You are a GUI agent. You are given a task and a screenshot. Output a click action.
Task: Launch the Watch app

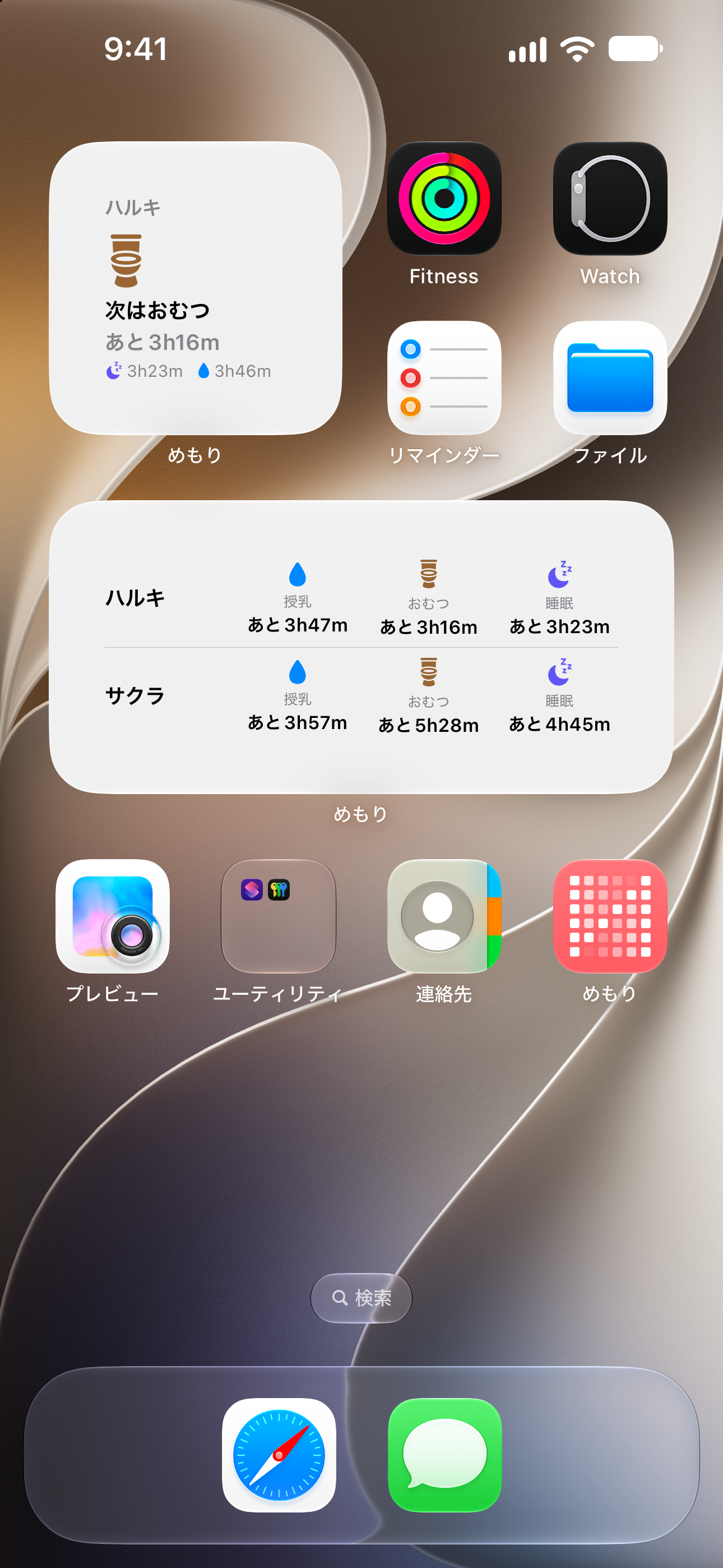pyautogui.click(x=610, y=199)
